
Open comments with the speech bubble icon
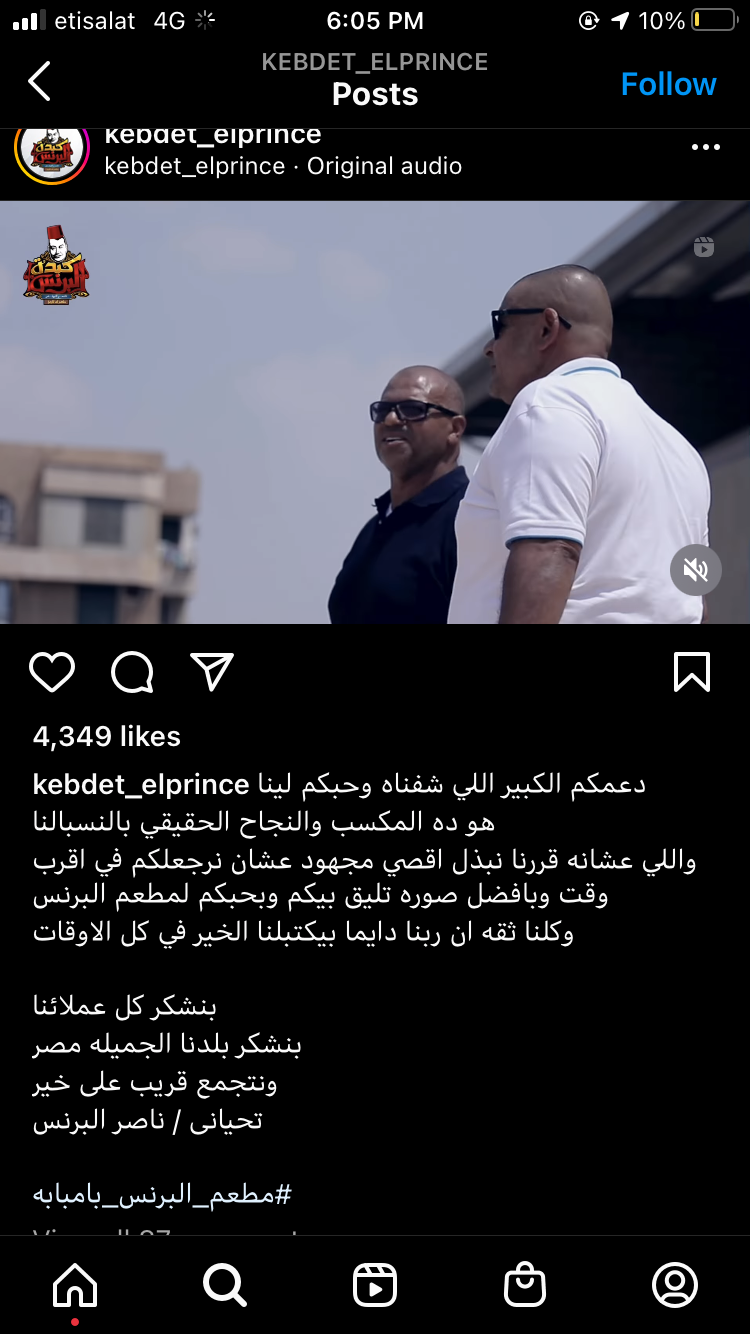click(132, 672)
